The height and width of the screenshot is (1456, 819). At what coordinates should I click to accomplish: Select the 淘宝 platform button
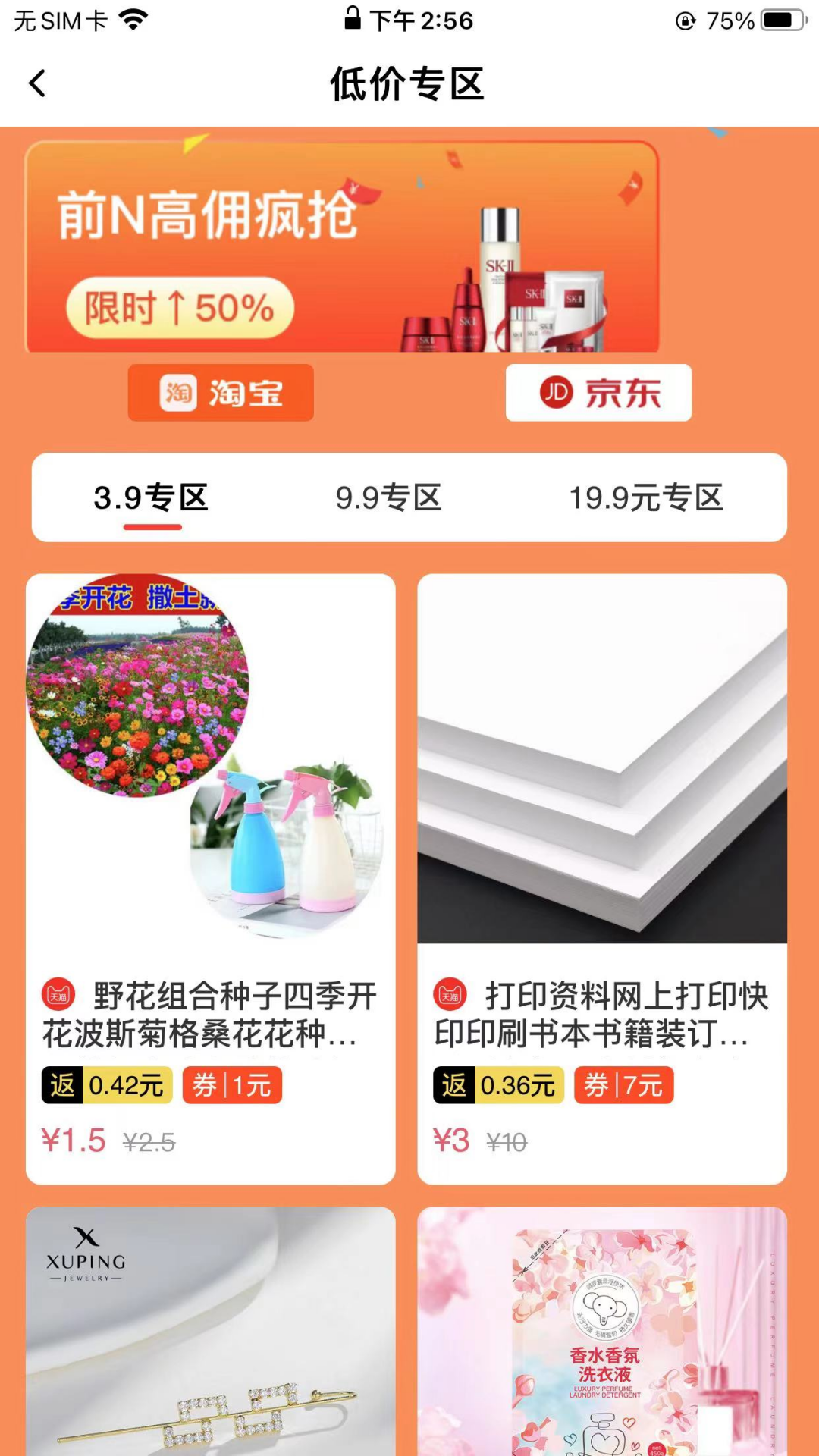pyautogui.click(x=221, y=393)
